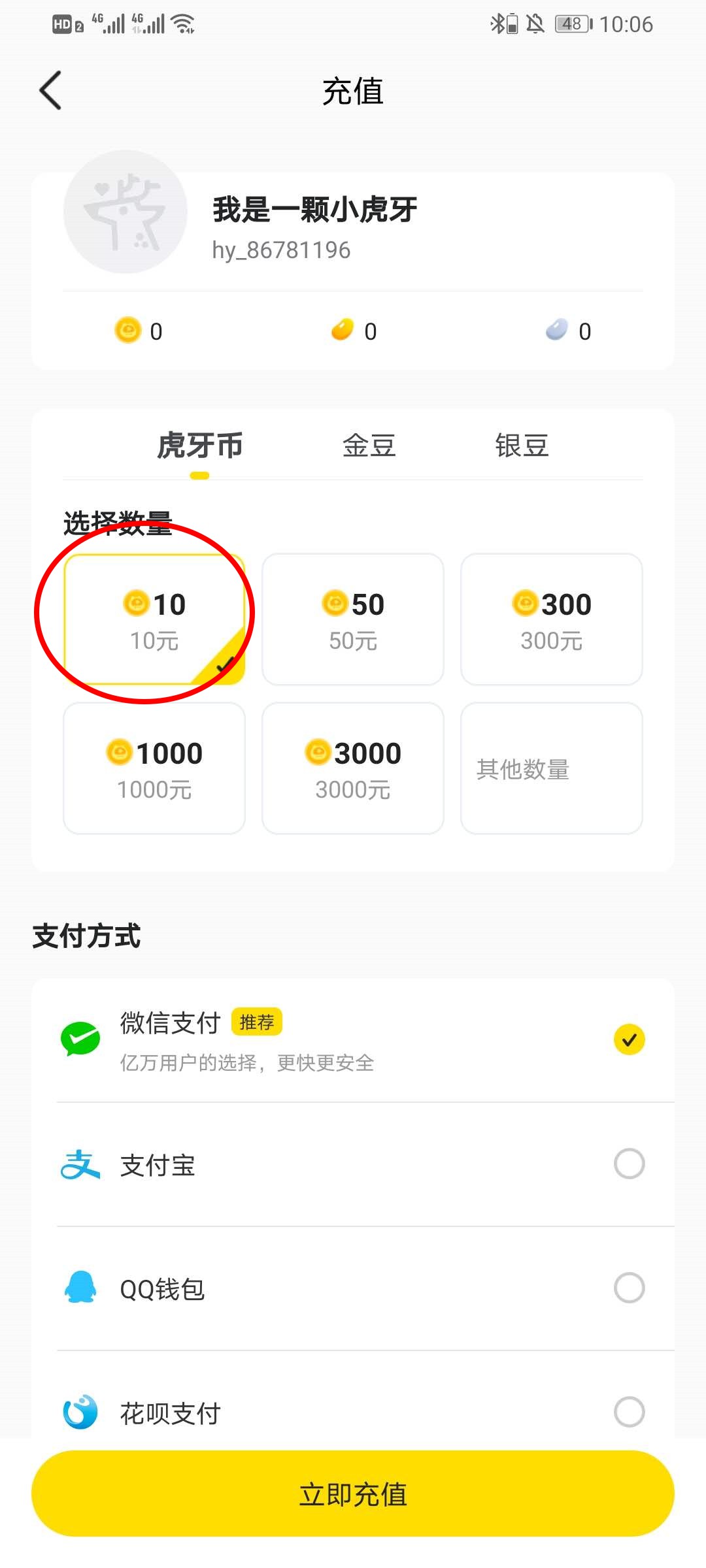This screenshot has width=706, height=1568.
Task: Switch to the 银豆 tab
Action: pyautogui.click(x=521, y=446)
